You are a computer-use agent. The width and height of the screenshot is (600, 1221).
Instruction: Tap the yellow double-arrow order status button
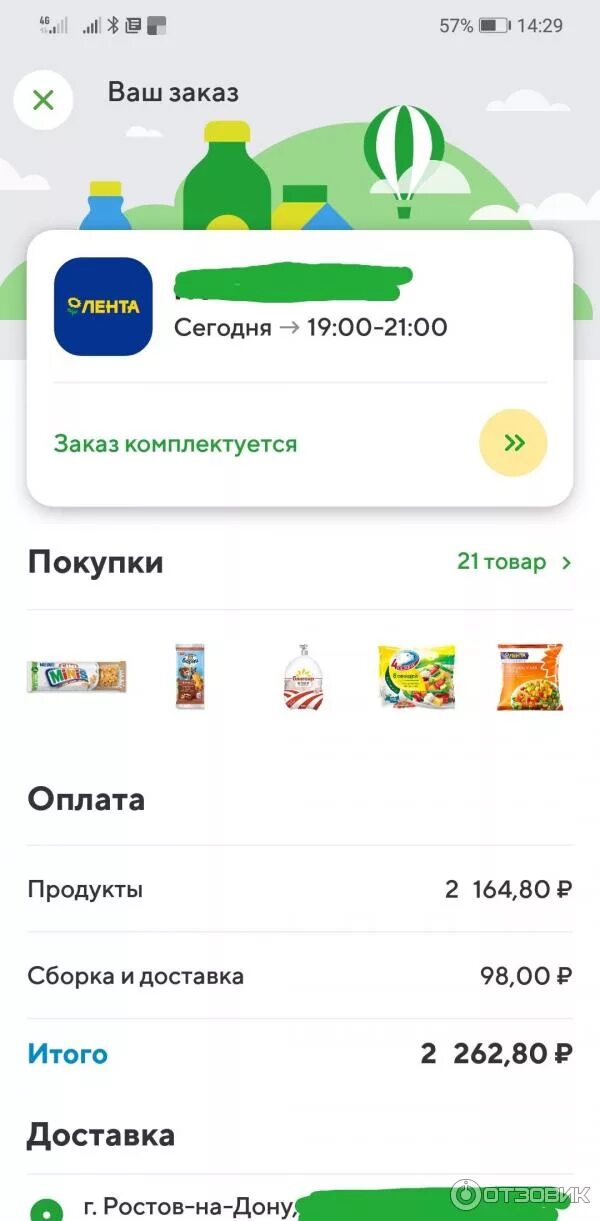click(x=514, y=443)
